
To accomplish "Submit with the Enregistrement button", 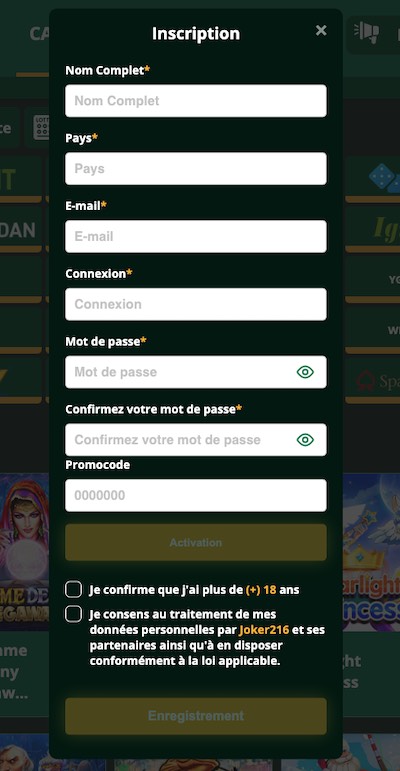I will pyautogui.click(x=196, y=716).
